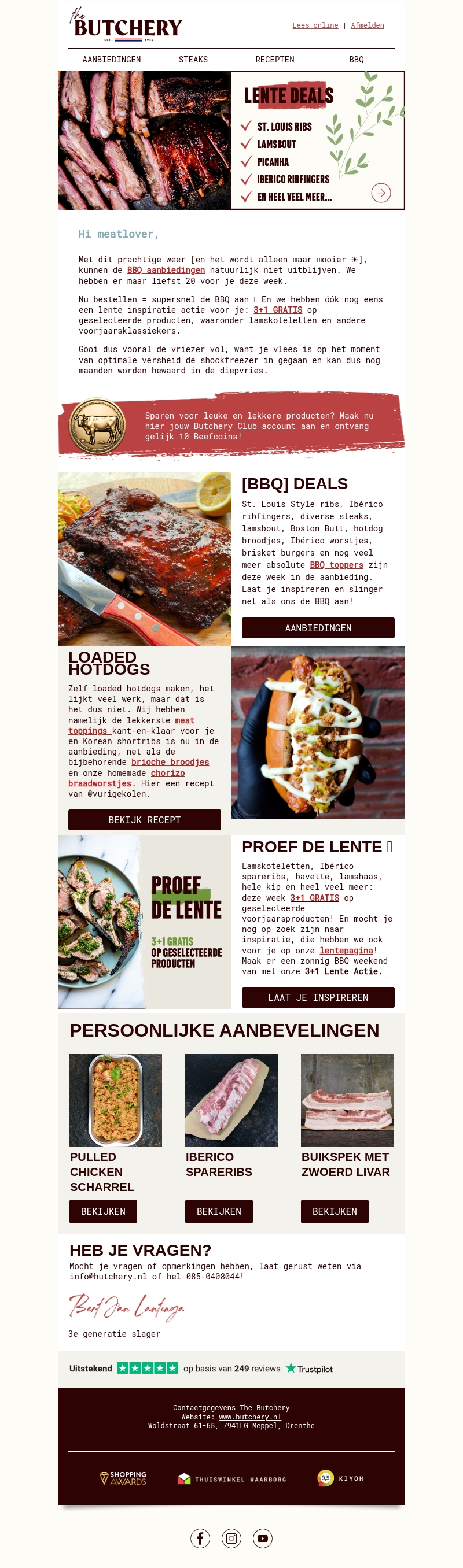View the Iberico Spareribs product
463x1568 pixels.
219,1211
